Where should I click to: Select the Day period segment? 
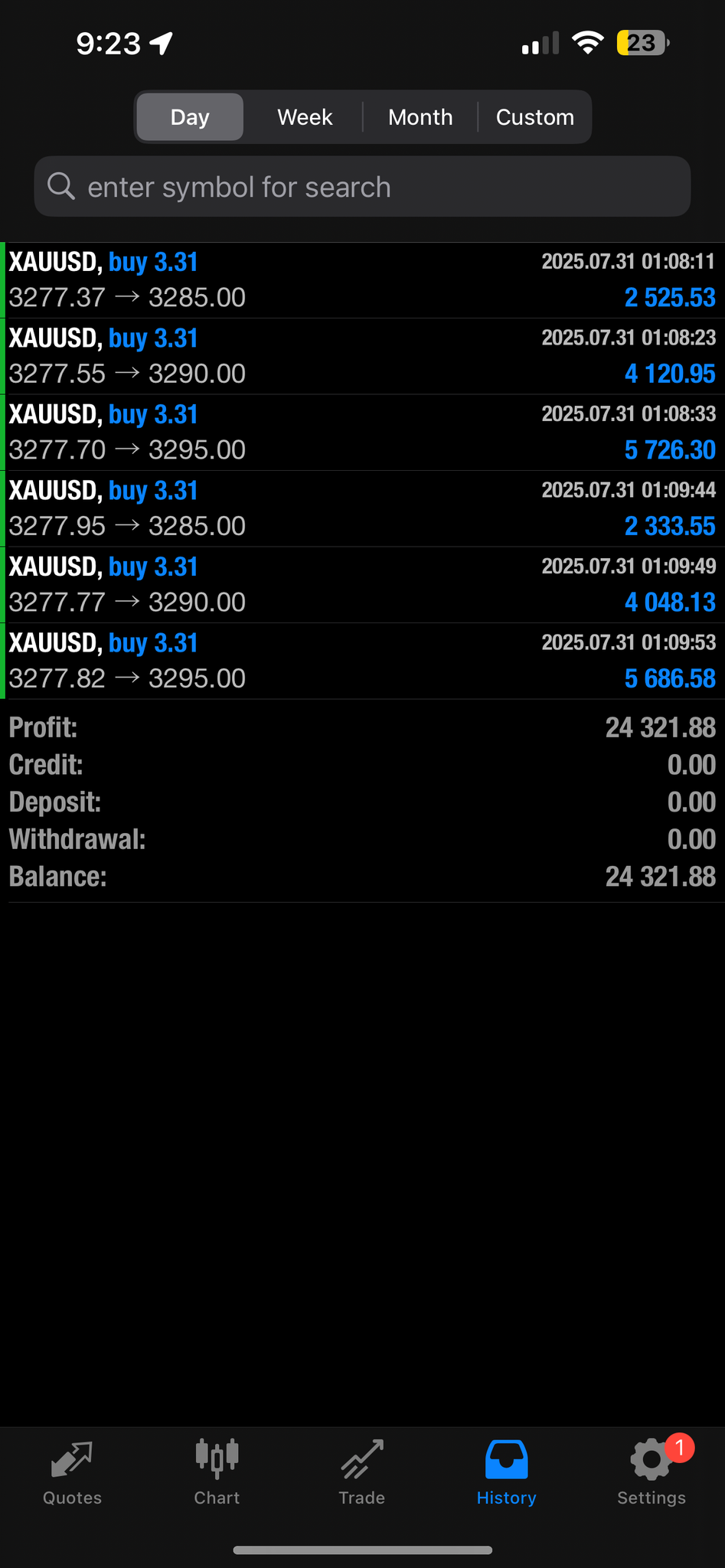pyautogui.click(x=190, y=117)
